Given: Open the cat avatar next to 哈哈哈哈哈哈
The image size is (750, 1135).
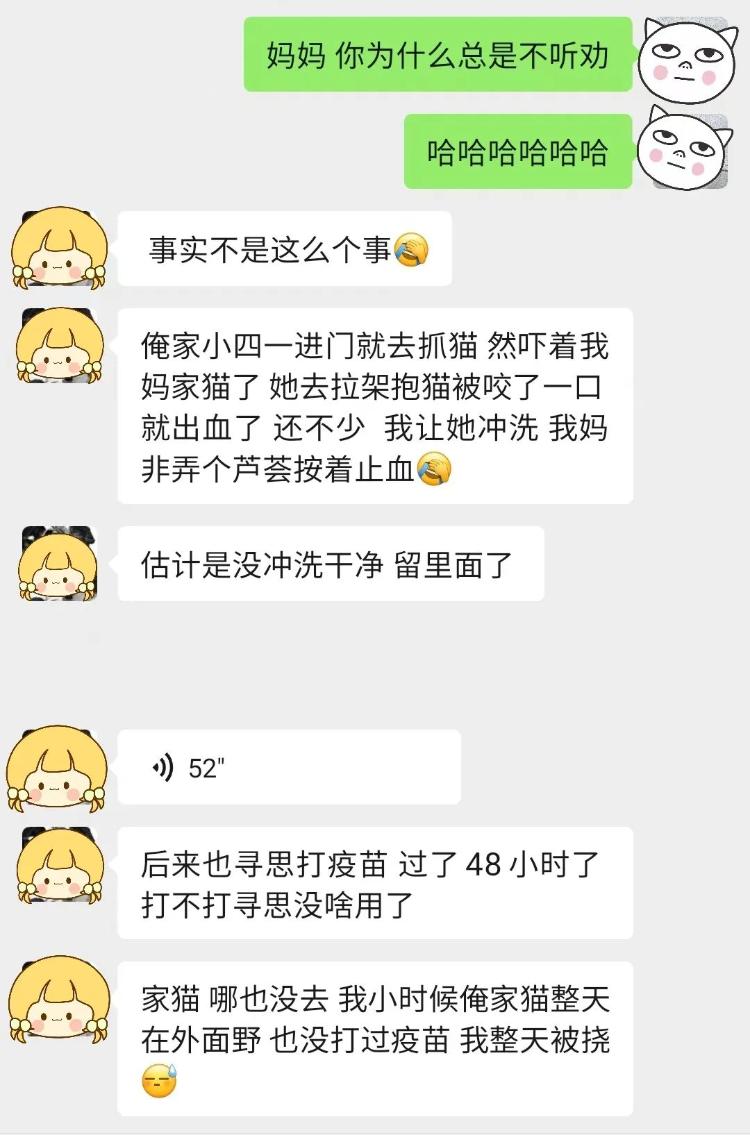Looking at the screenshot, I should pos(690,150).
